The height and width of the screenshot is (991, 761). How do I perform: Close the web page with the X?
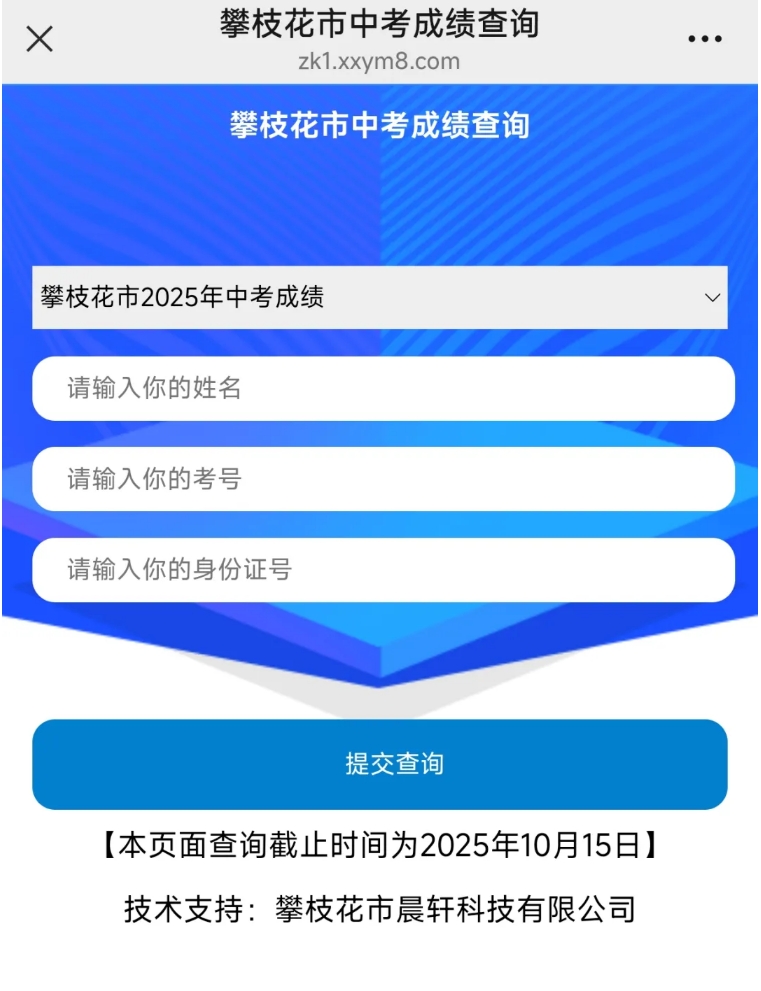click(x=39, y=39)
